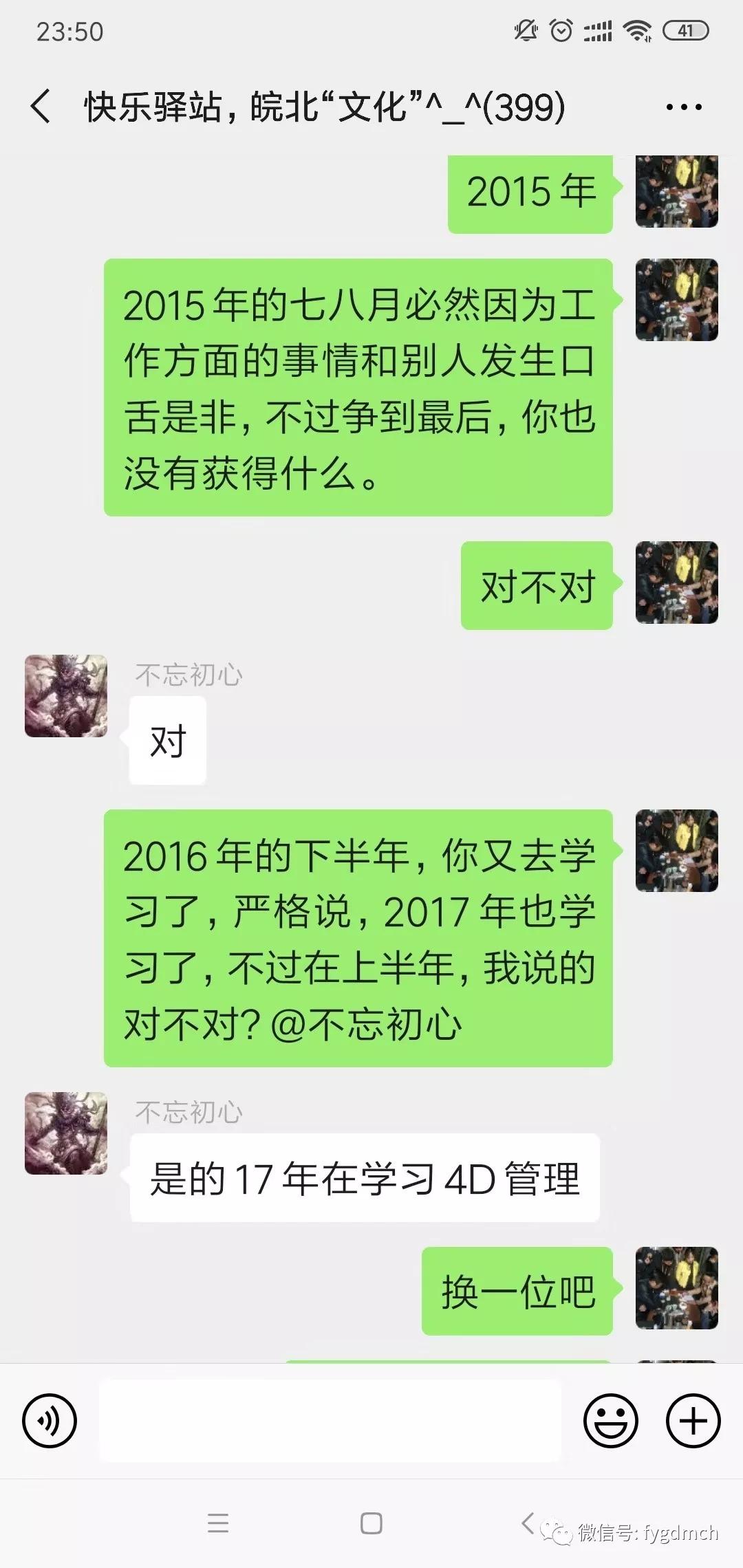Open 不忘初心's avatar beside the 4D管理 message
Screen dimensions: 743x1568
point(66,1133)
